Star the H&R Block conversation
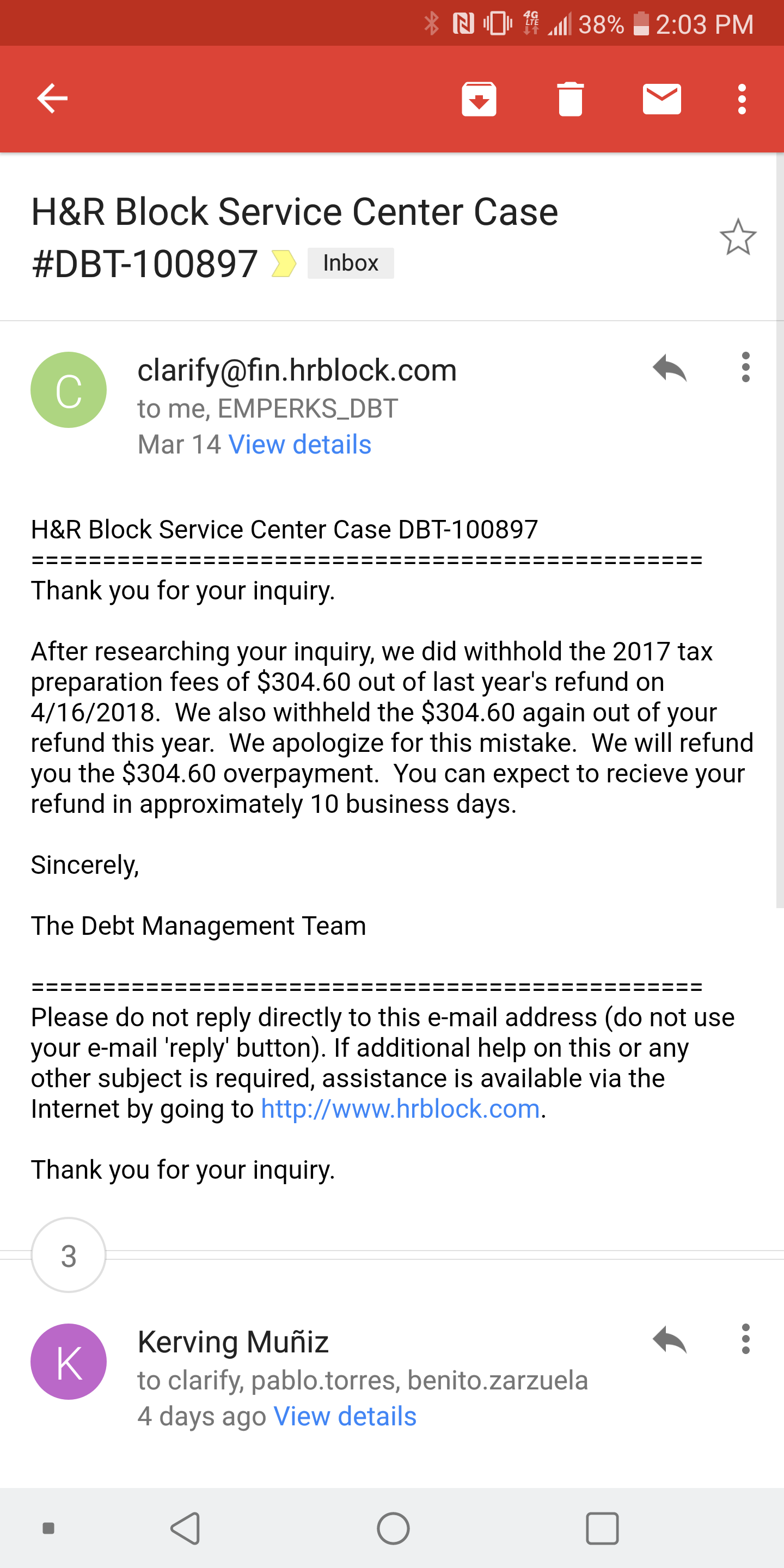This screenshot has width=784, height=1568. 738,237
